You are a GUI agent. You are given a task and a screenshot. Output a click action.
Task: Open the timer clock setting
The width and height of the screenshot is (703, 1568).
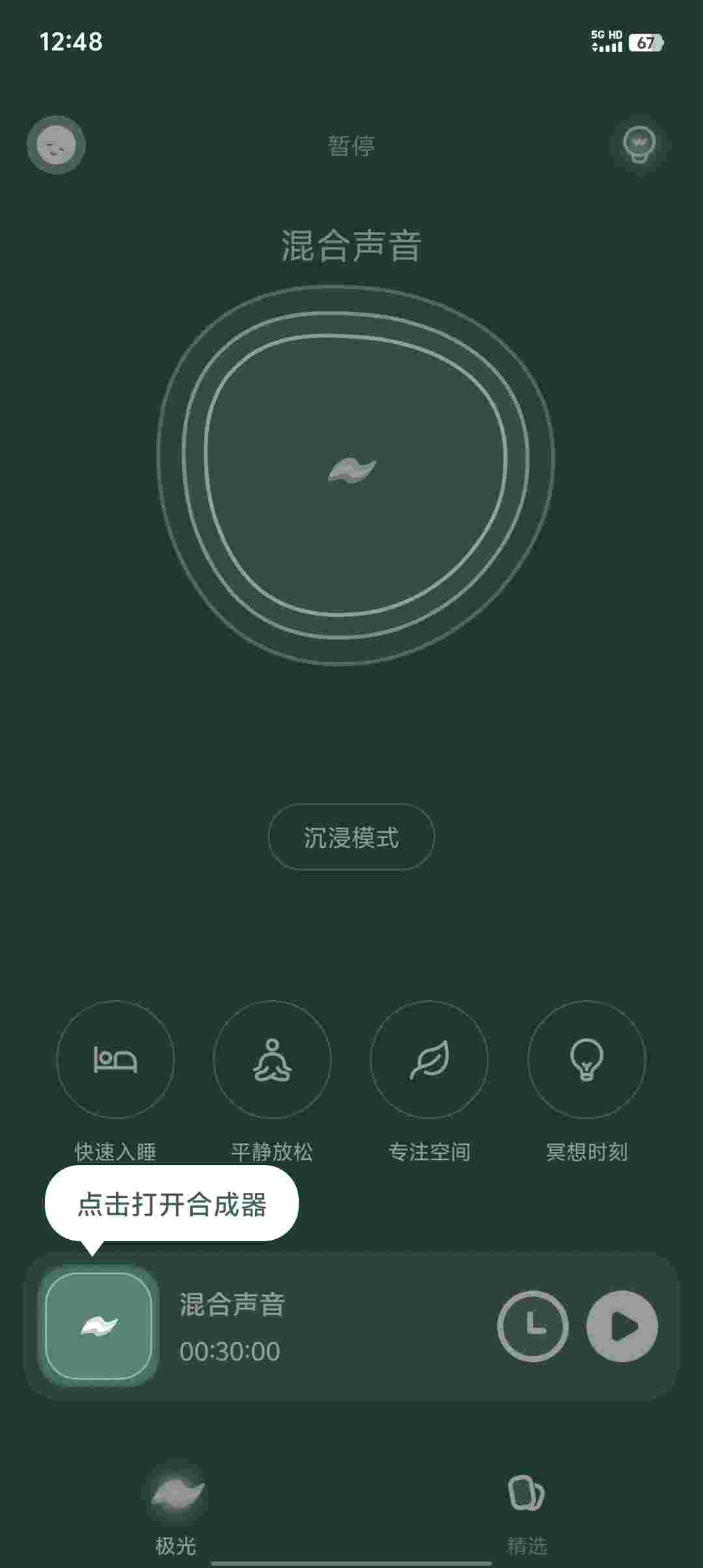tap(533, 1326)
